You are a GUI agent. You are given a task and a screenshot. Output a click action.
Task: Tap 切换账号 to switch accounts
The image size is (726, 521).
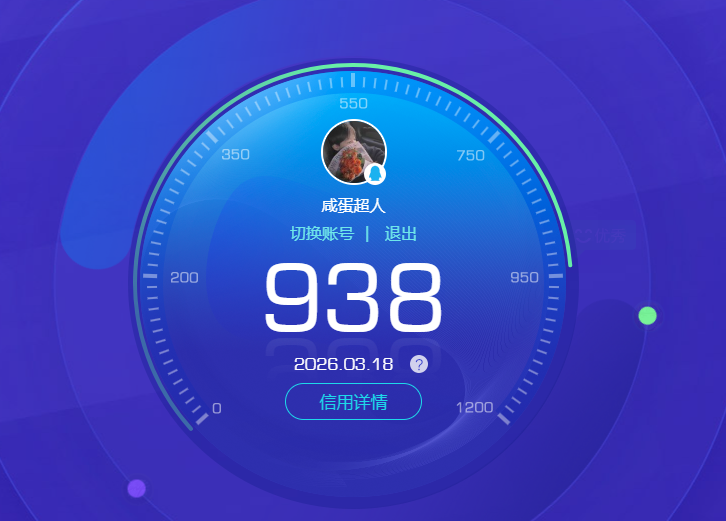click(x=322, y=234)
